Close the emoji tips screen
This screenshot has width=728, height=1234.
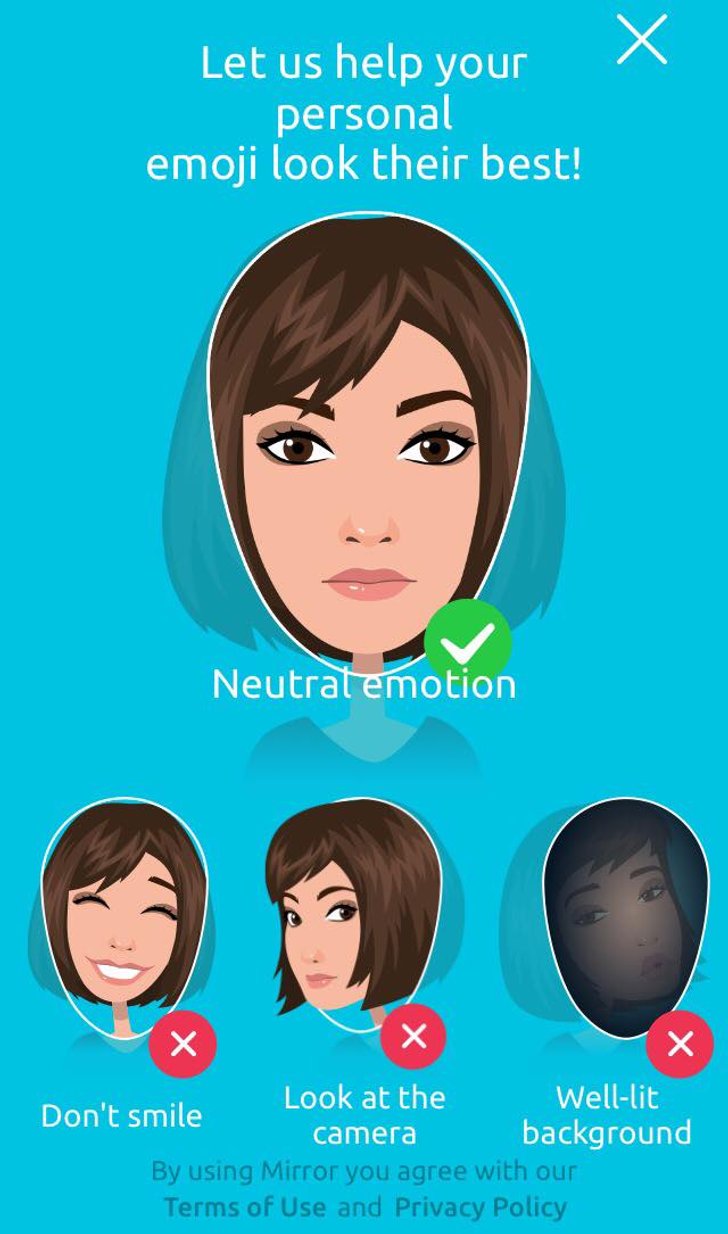click(x=641, y=41)
